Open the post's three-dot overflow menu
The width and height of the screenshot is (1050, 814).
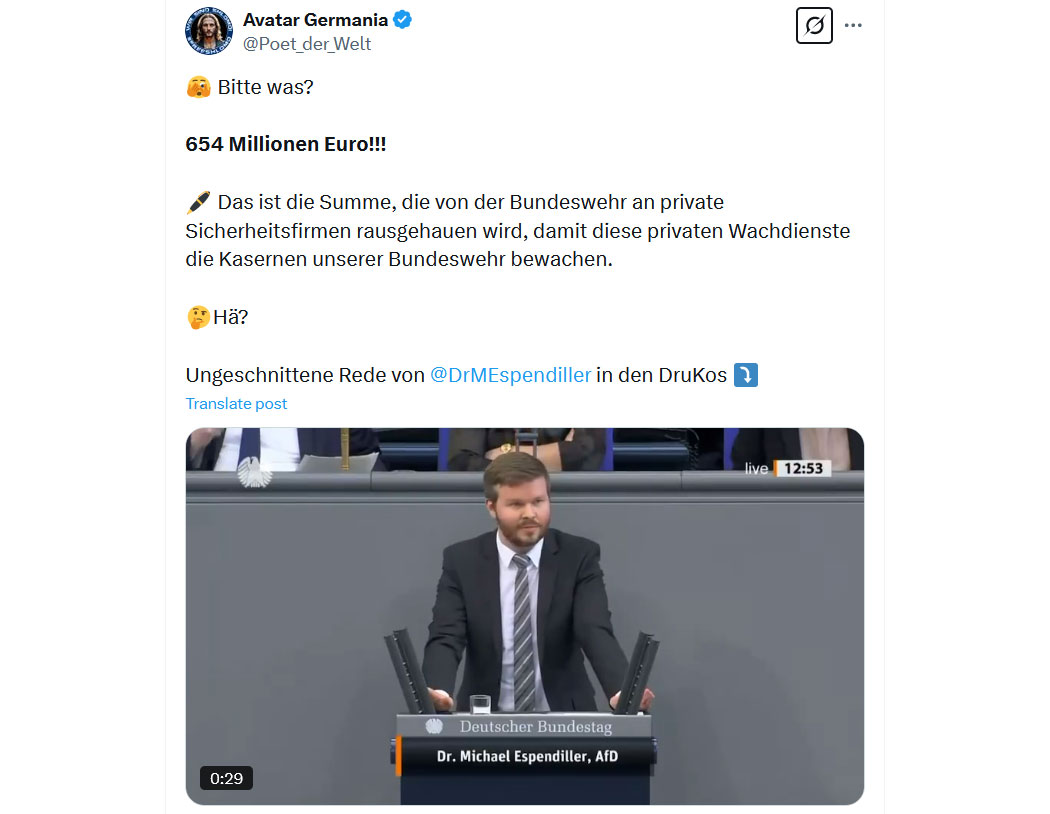click(x=853, y=26)
